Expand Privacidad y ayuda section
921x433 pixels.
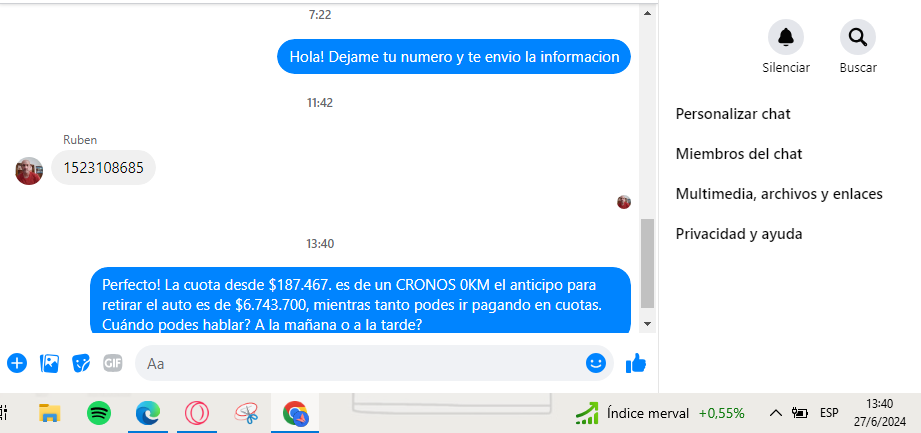[739, 234]
